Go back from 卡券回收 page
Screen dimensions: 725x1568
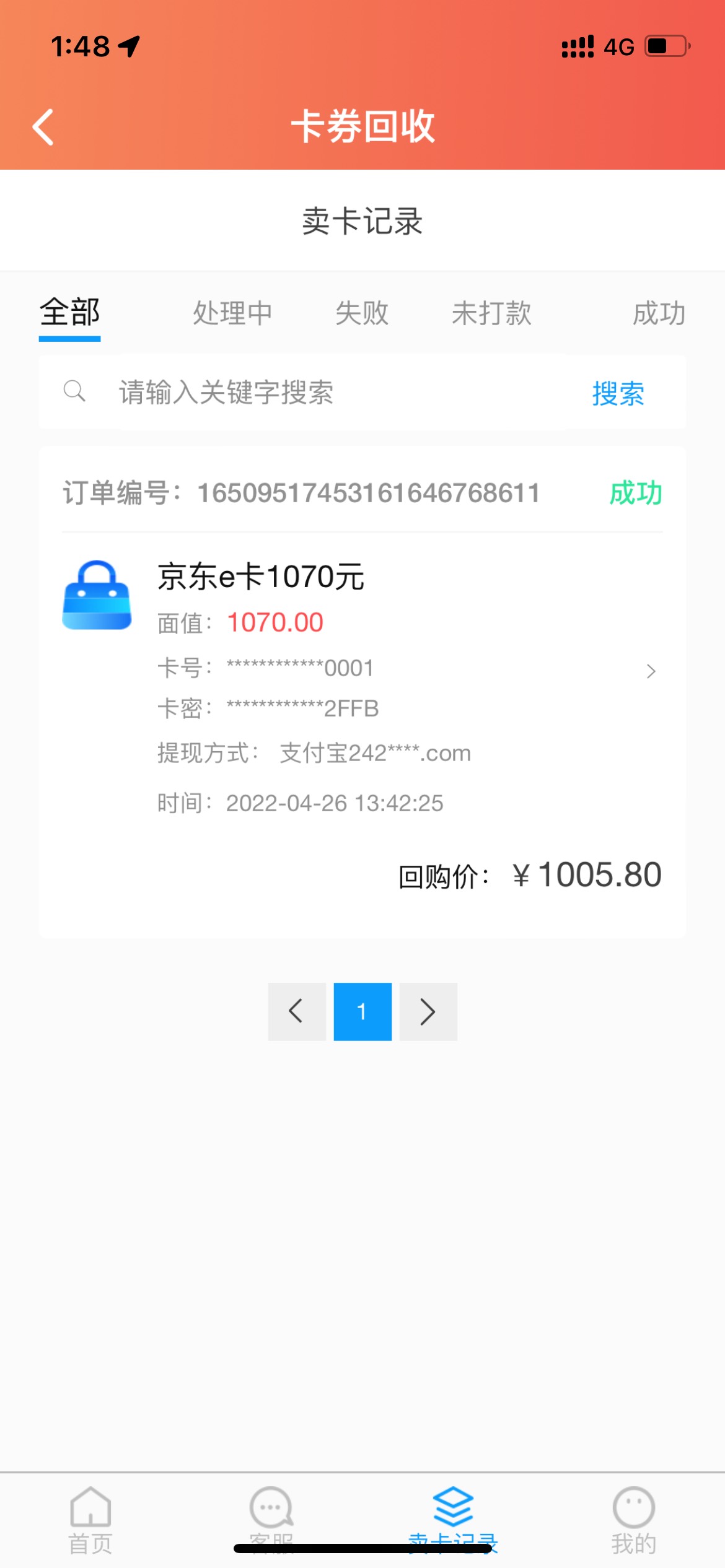43,128
